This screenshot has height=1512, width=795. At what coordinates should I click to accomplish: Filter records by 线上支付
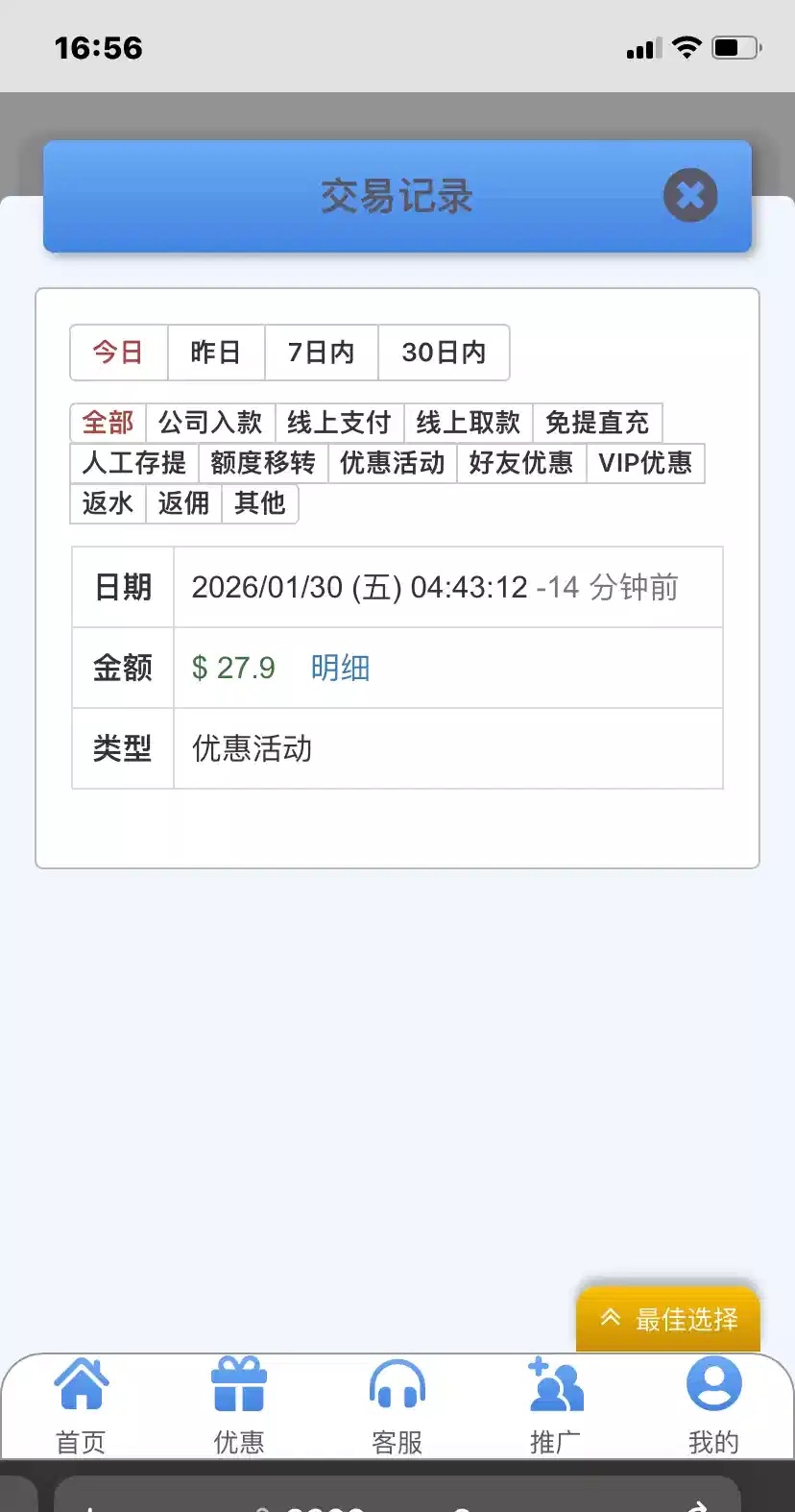pos(339,423)
